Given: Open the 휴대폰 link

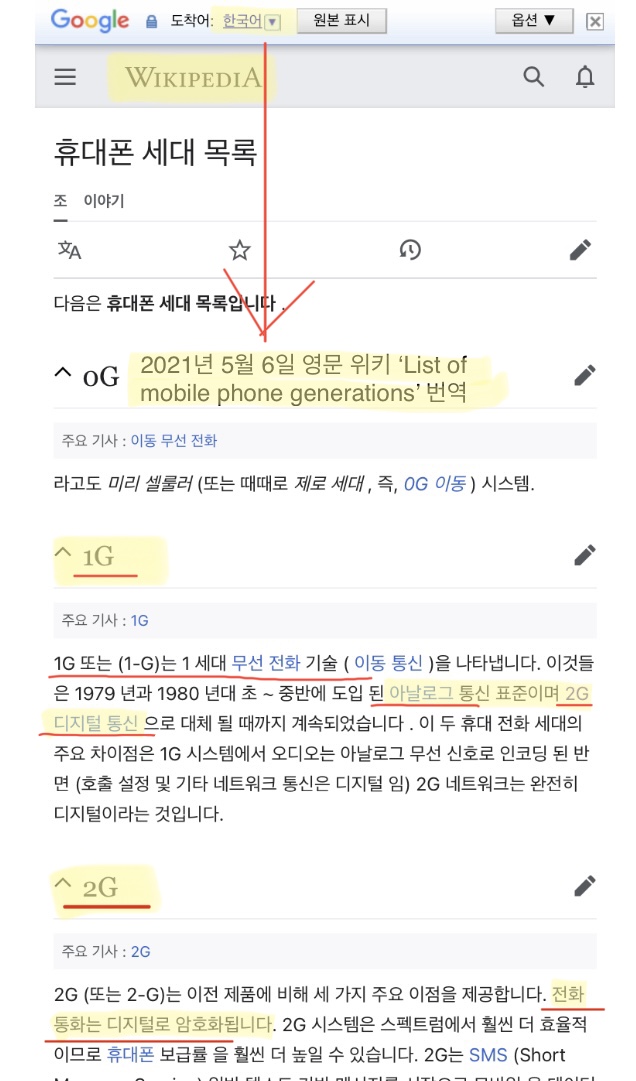Looking at the screenshot, I should click(130, 1053).
